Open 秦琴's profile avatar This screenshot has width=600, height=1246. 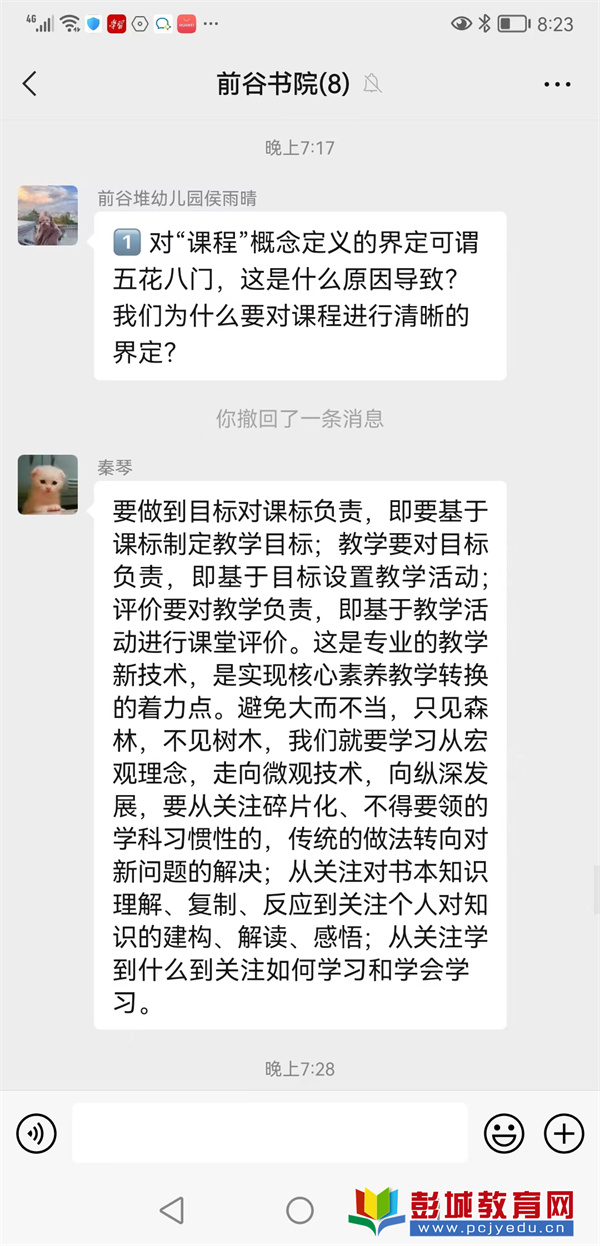coord(47,485)
